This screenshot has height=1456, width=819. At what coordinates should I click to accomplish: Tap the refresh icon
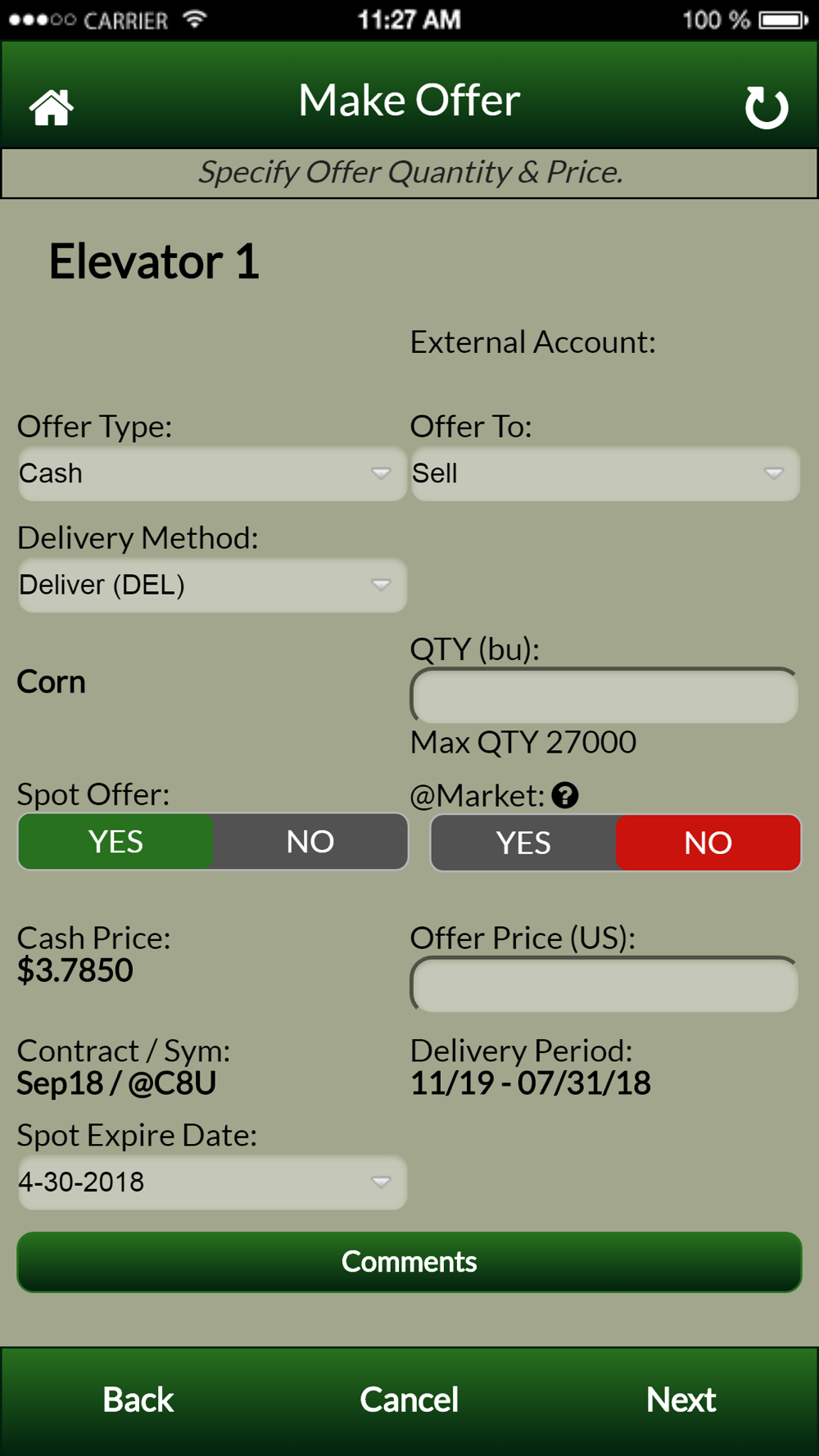pos(767,107)
